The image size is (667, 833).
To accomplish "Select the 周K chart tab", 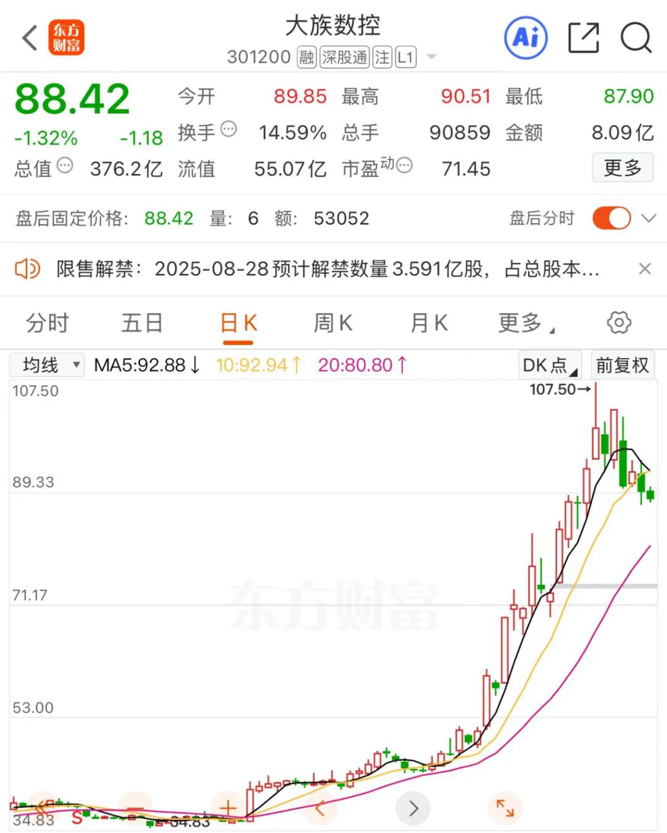I will point(333,323).
